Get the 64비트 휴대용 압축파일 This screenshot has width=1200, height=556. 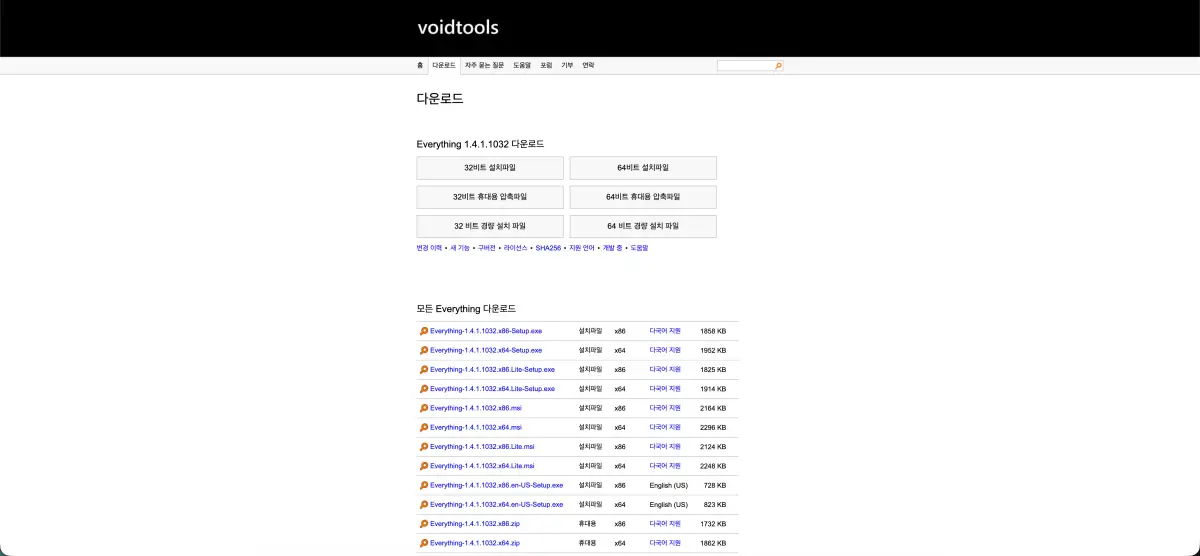[643, 197]
